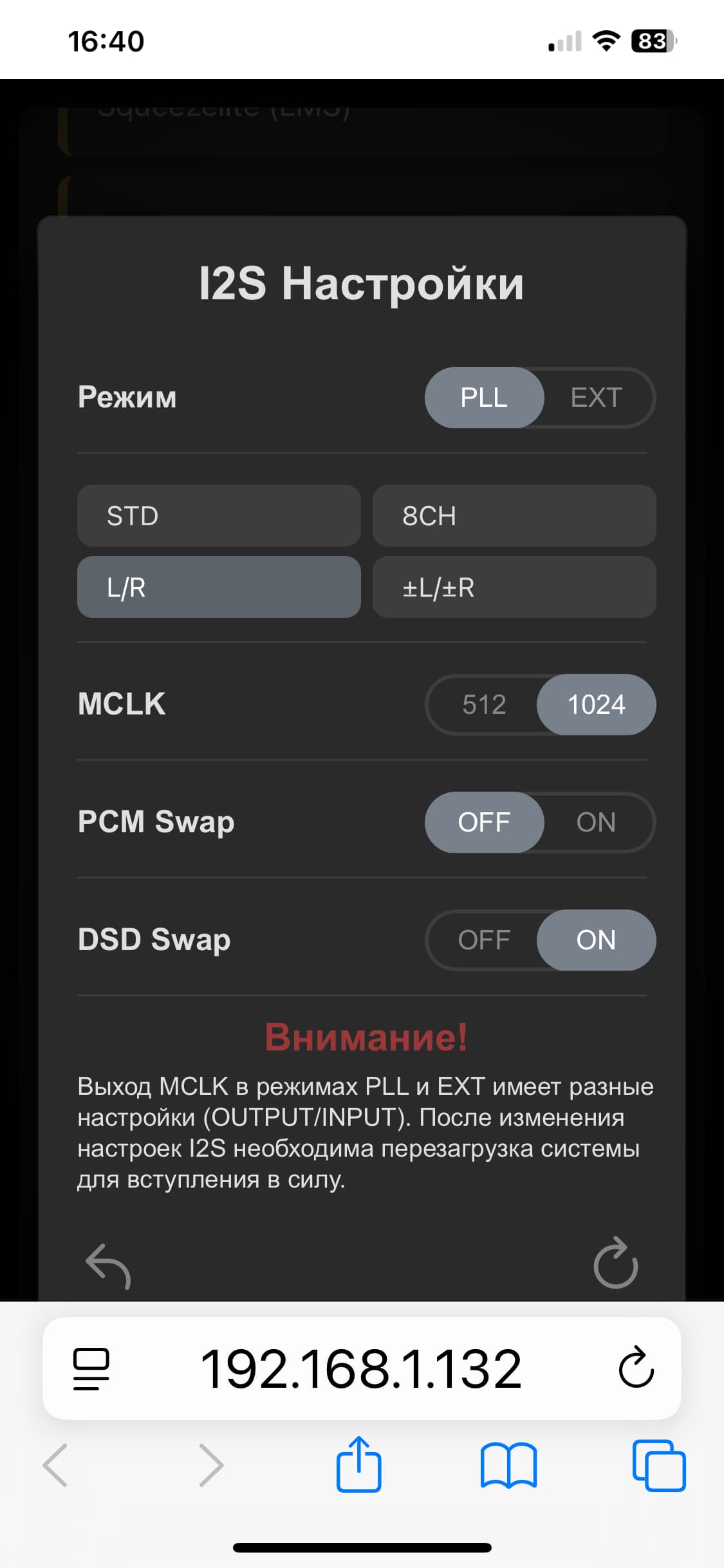This screenshot has height=1568, width=724.
Task: Share this page via Safari
Action: (359, 1465)
